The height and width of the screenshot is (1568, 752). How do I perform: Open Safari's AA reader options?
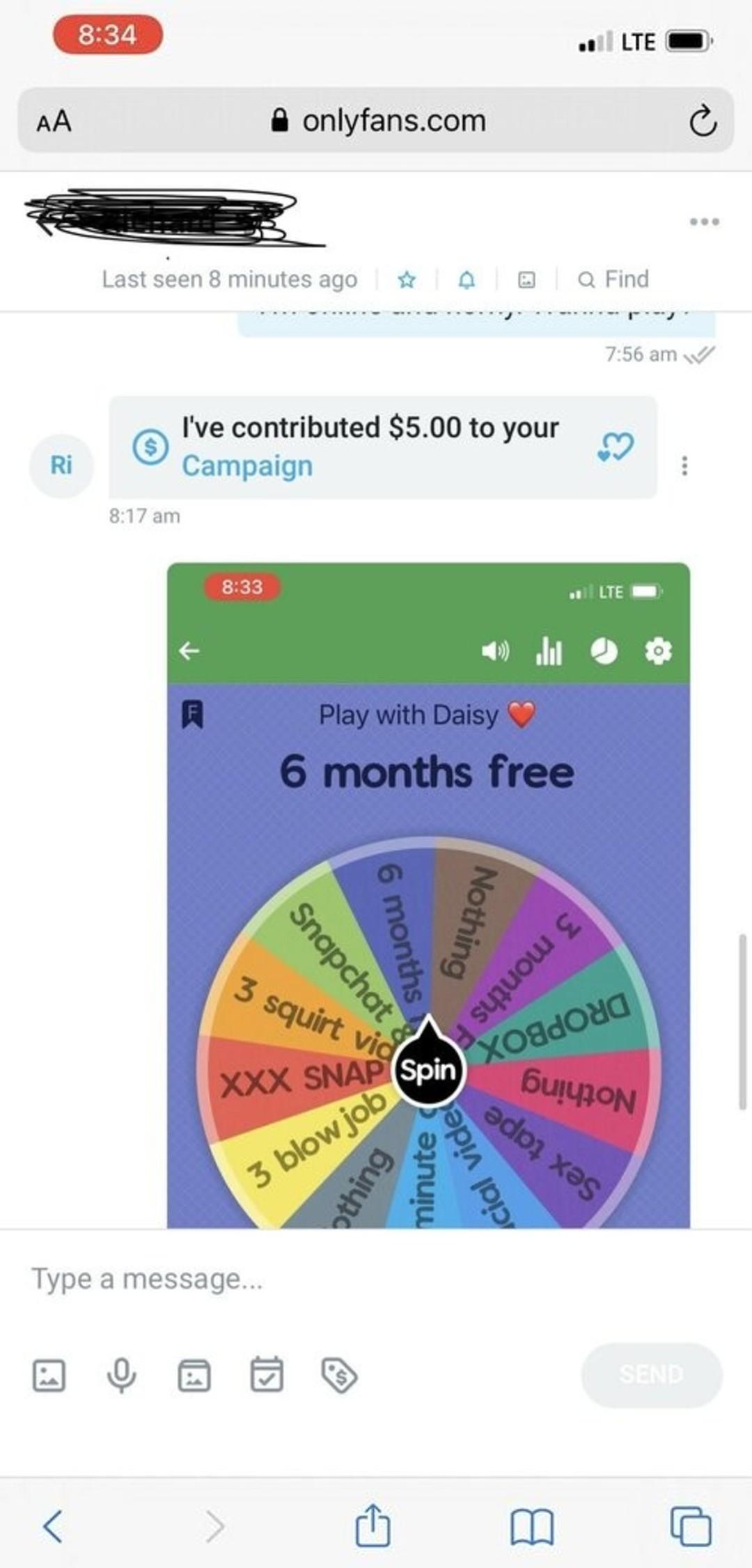pos(54,121)
